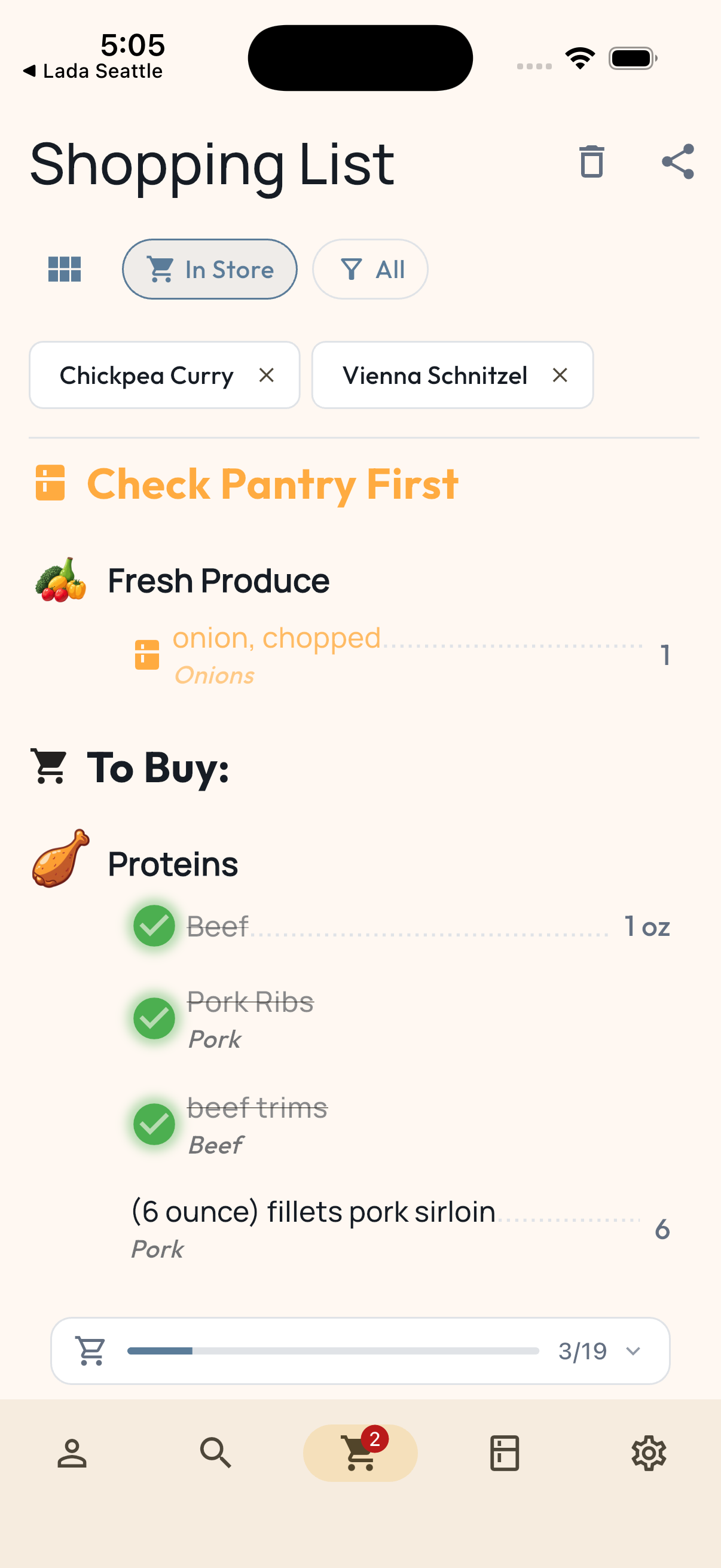Uncheck the Beef item
Viewport: 721px width, 1568px height.
154,926
